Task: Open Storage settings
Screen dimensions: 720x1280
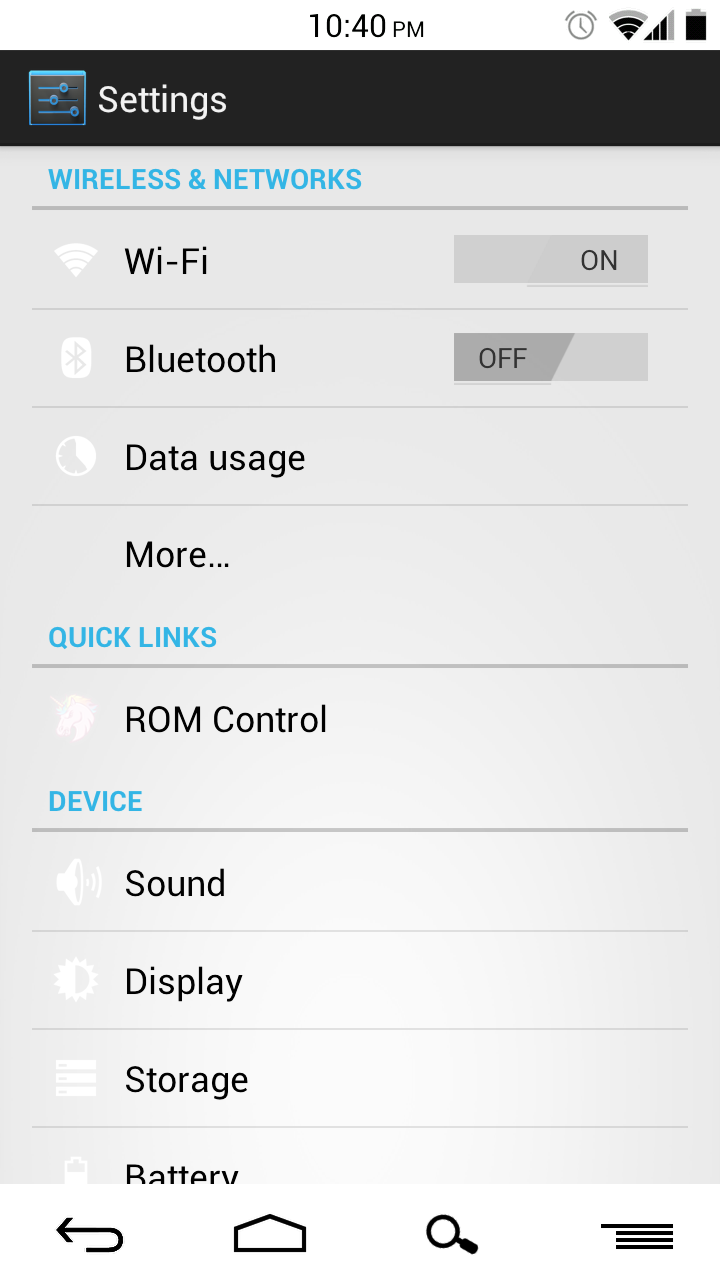Action: 300,1079
